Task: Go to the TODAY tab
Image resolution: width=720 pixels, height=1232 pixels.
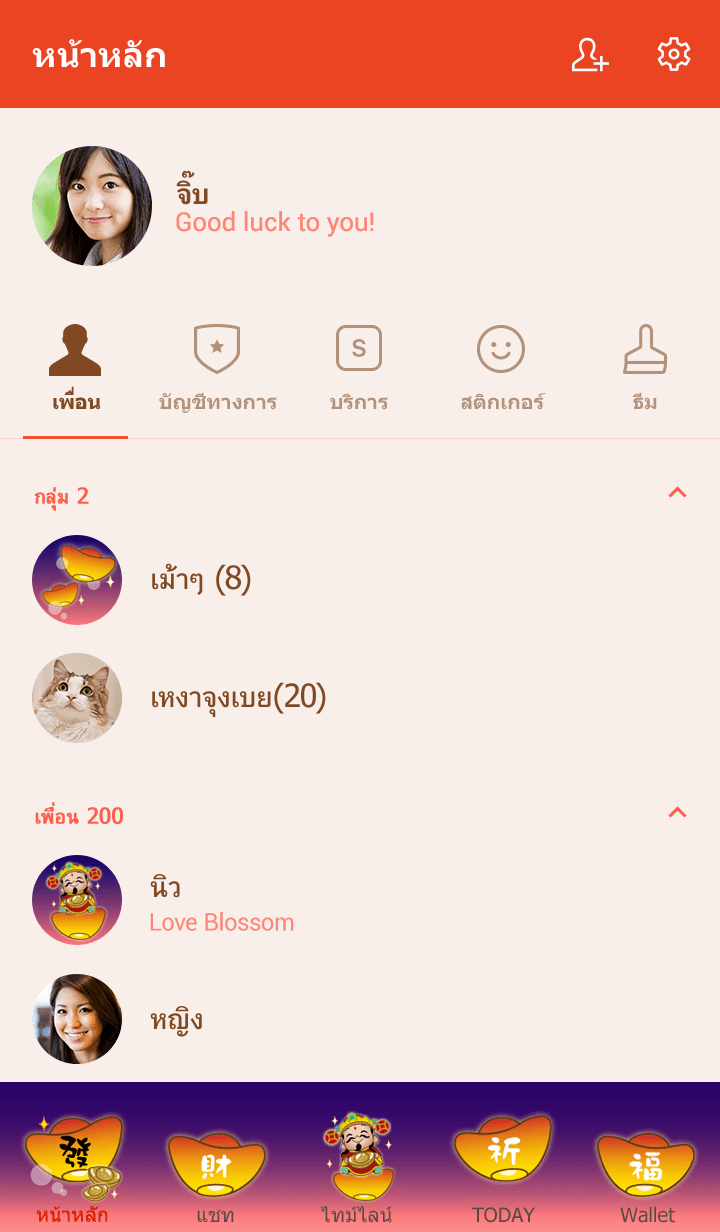Action: (x=503, y=1170)
